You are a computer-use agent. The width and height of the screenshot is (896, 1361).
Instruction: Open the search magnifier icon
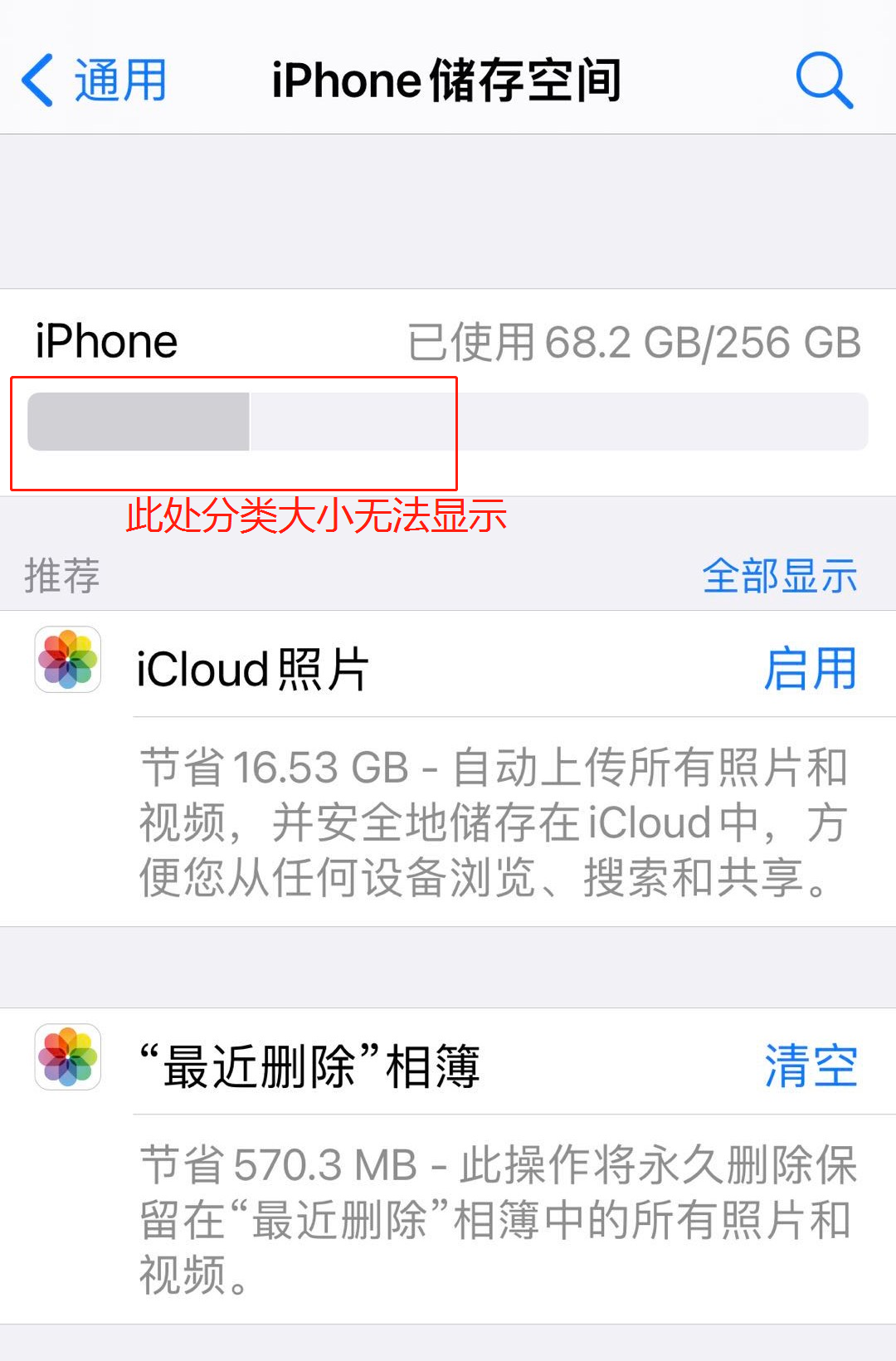(x=824, y=80)
